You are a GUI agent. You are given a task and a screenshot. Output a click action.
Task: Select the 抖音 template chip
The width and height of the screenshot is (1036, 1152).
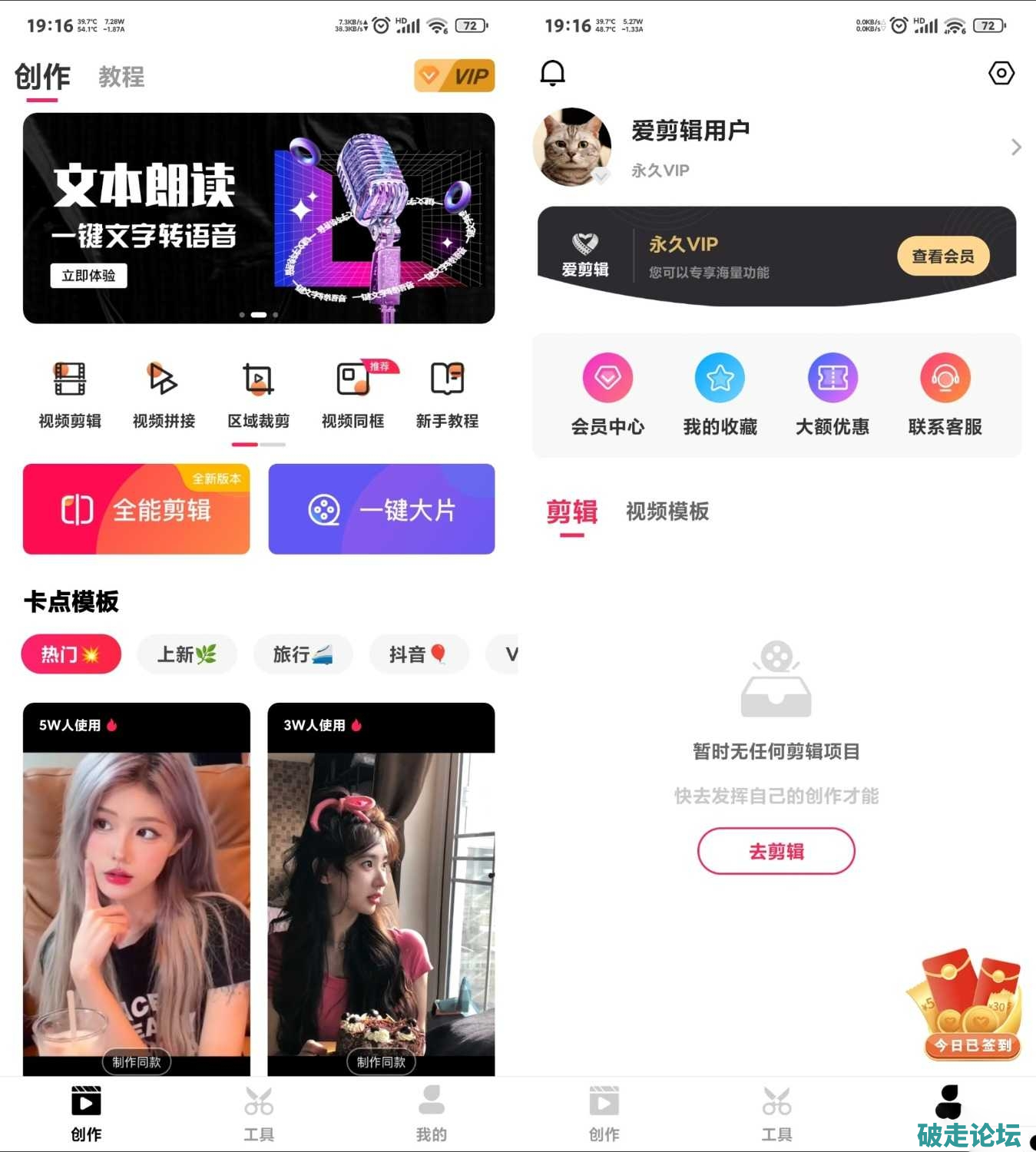tap(419, 654)
